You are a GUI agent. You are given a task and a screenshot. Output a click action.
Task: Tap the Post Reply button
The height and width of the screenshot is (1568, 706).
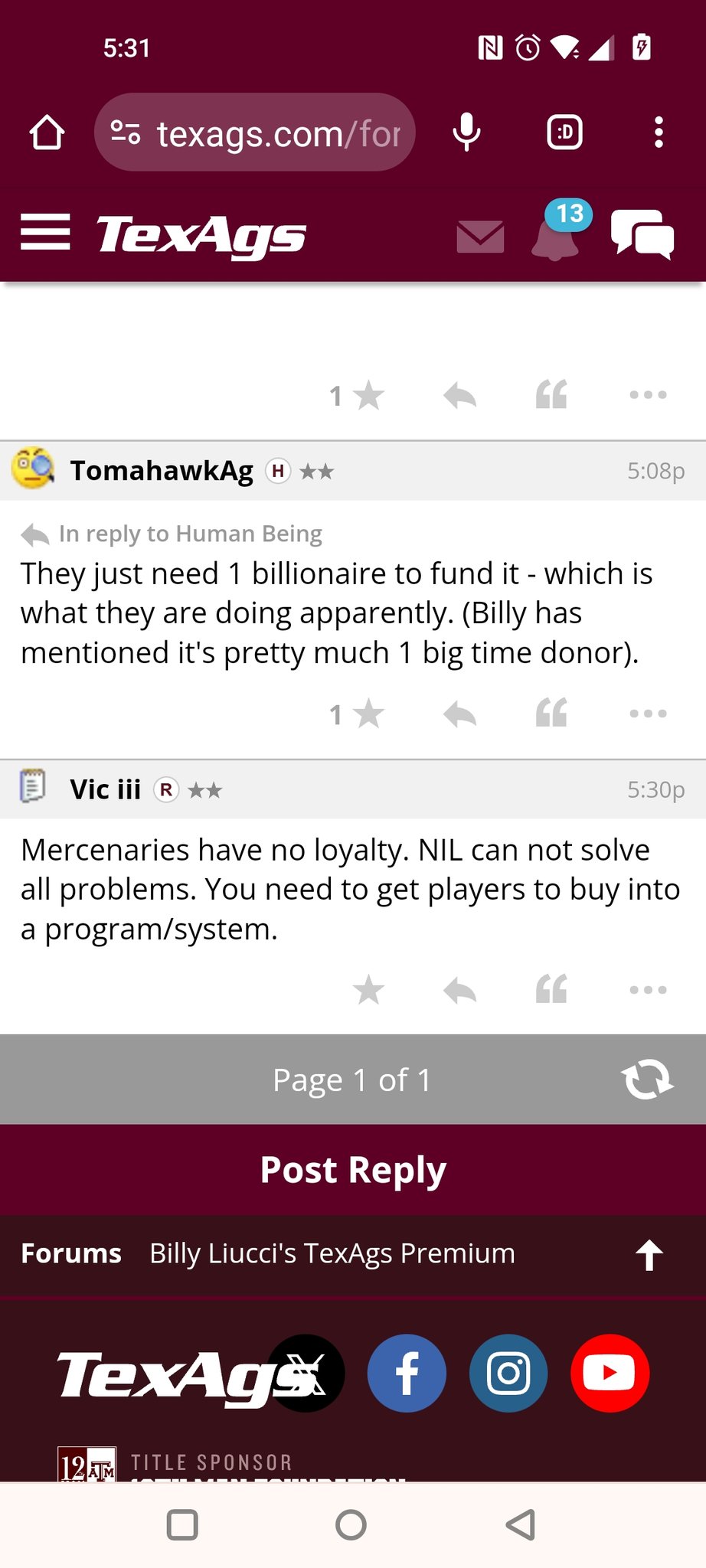tap(353, 1170)
